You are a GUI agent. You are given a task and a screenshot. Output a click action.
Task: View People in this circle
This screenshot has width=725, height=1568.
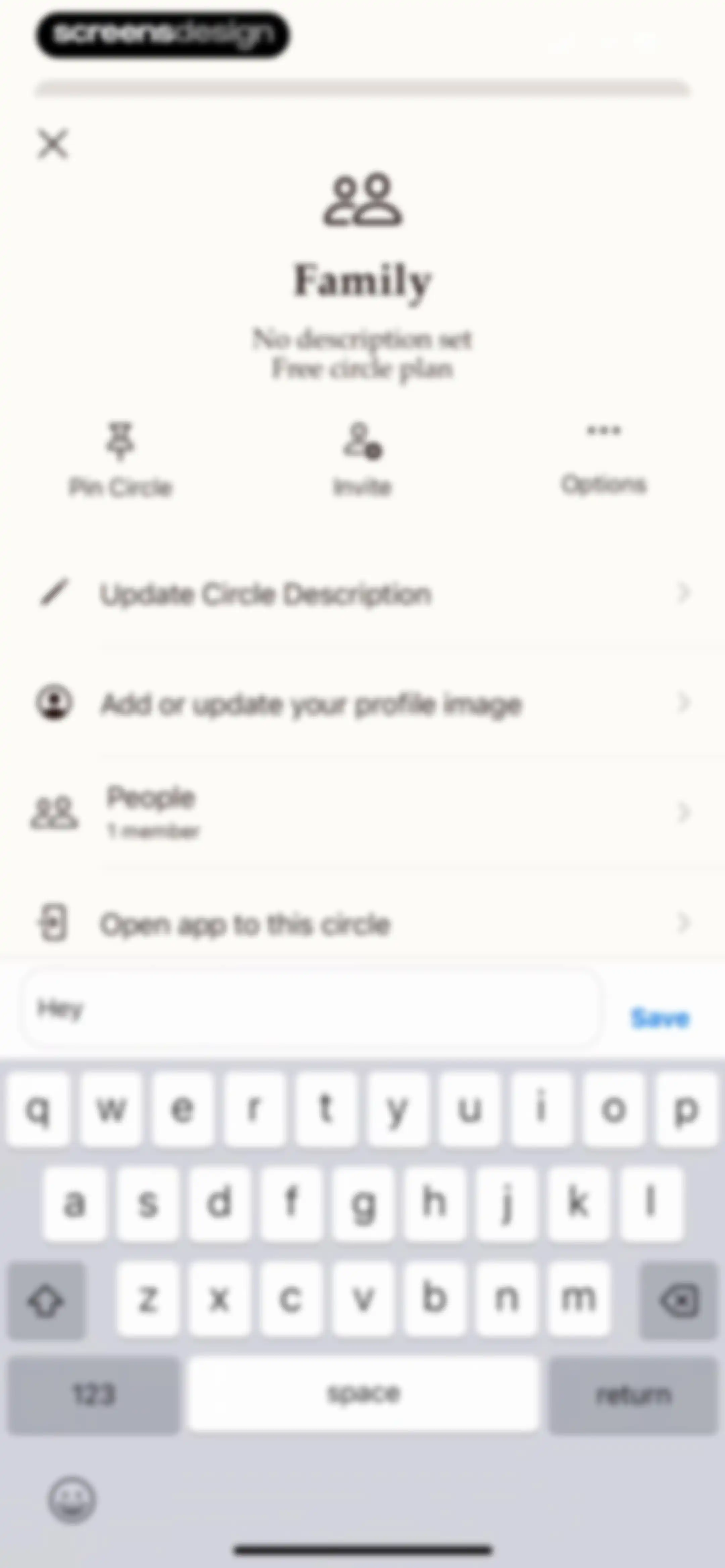[x=362, y=812]
